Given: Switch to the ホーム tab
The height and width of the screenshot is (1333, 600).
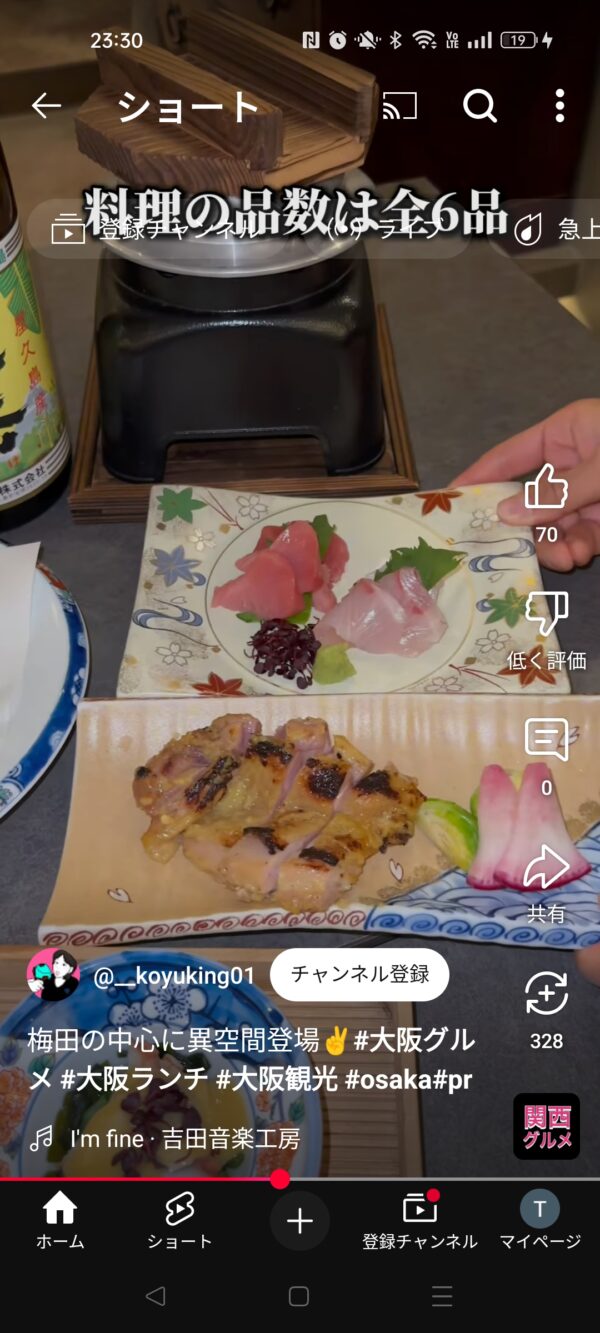Looking at the screenshot, I should click(60, 1221).
